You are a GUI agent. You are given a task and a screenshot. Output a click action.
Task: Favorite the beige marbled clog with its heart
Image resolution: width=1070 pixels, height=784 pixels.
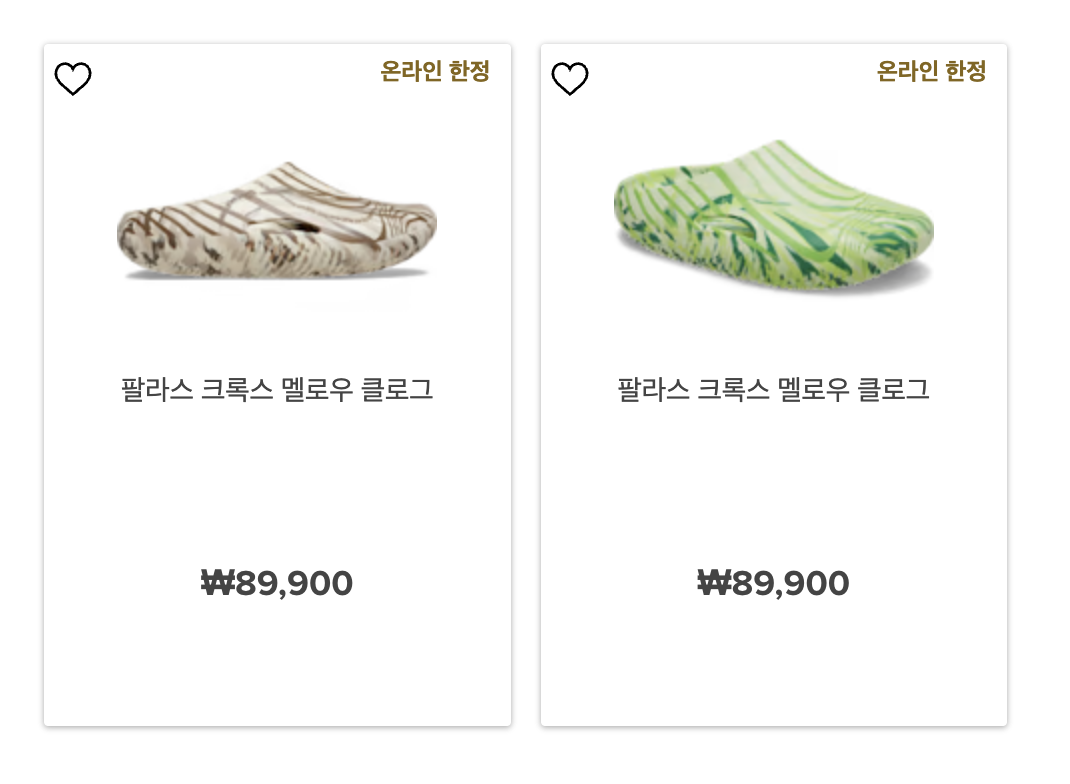pyautogui.click(x=73, y=79)
